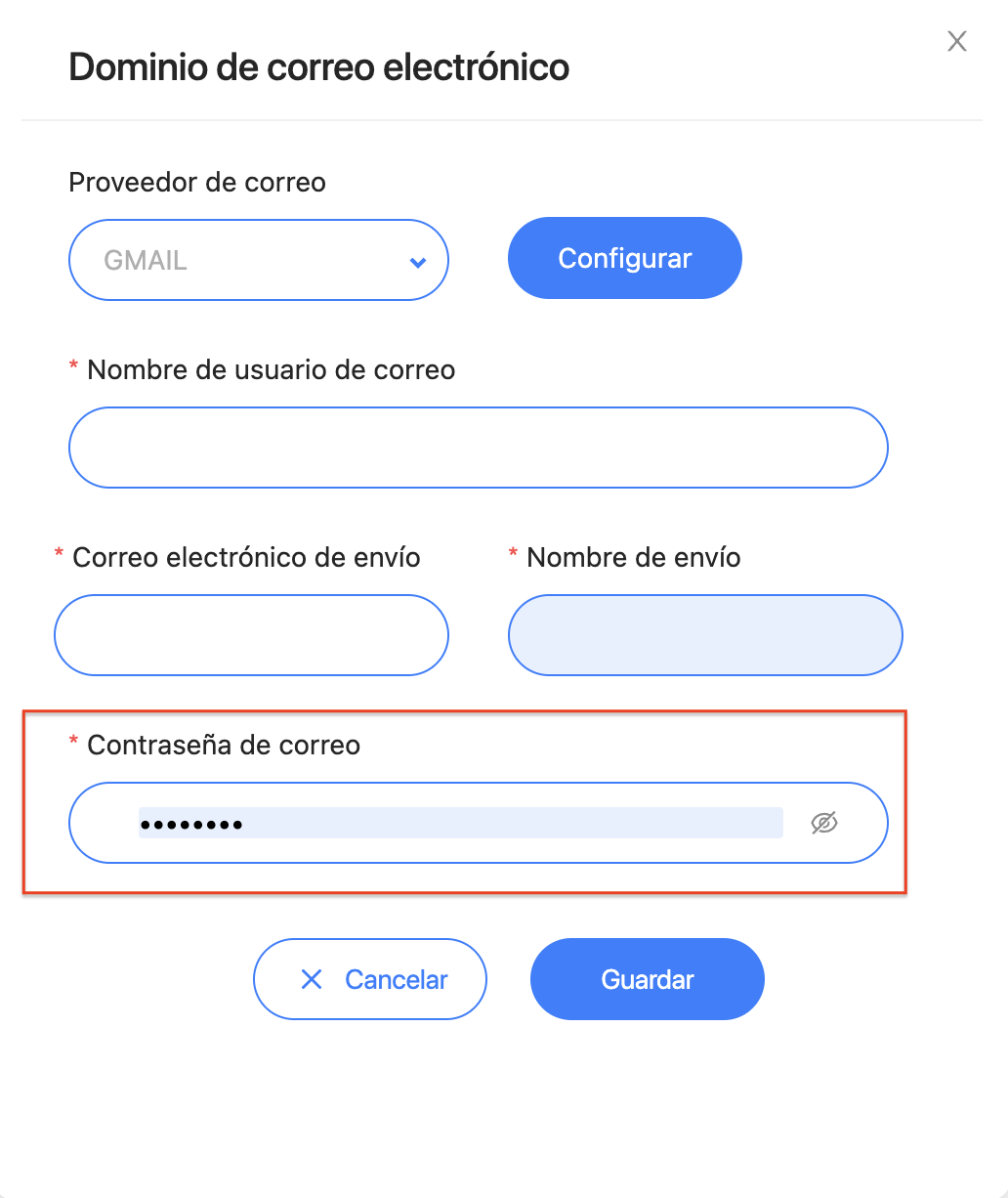Select the Correo electrónico de envío field
The height and width of the screenshot is (1198, 1008).
251,635
